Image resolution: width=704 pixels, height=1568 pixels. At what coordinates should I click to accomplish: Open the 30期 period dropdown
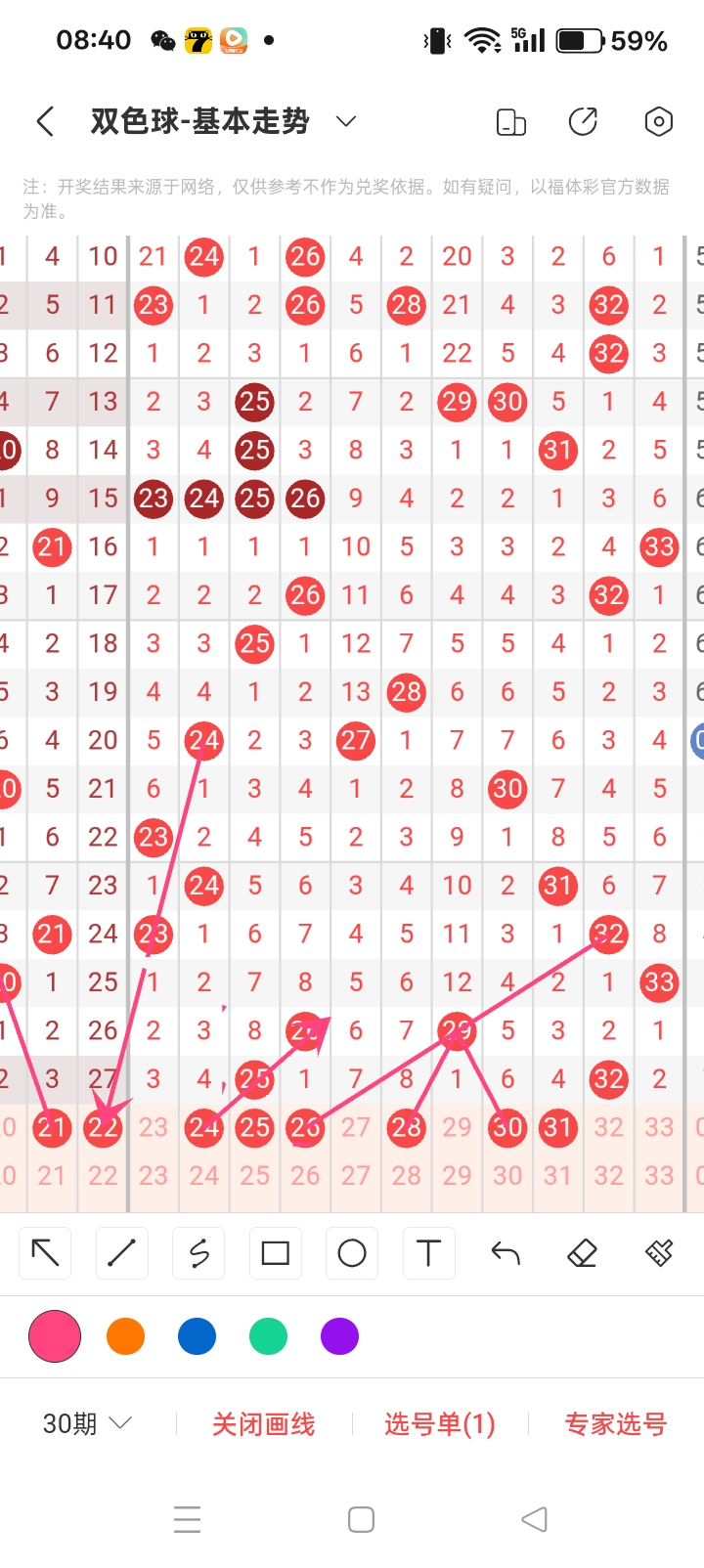point(87,1423)
